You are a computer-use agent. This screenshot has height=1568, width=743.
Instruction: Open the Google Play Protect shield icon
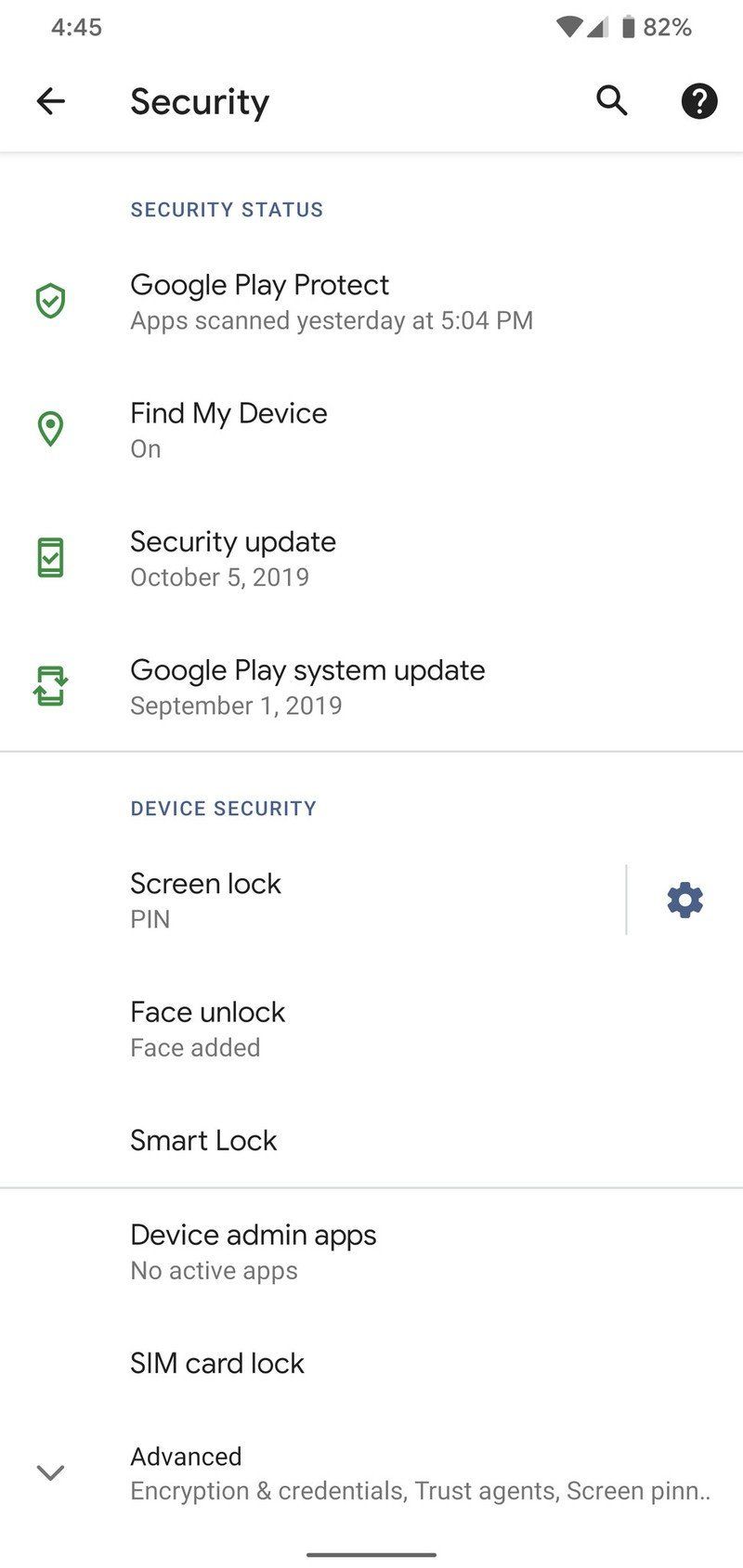pos(51,300)
